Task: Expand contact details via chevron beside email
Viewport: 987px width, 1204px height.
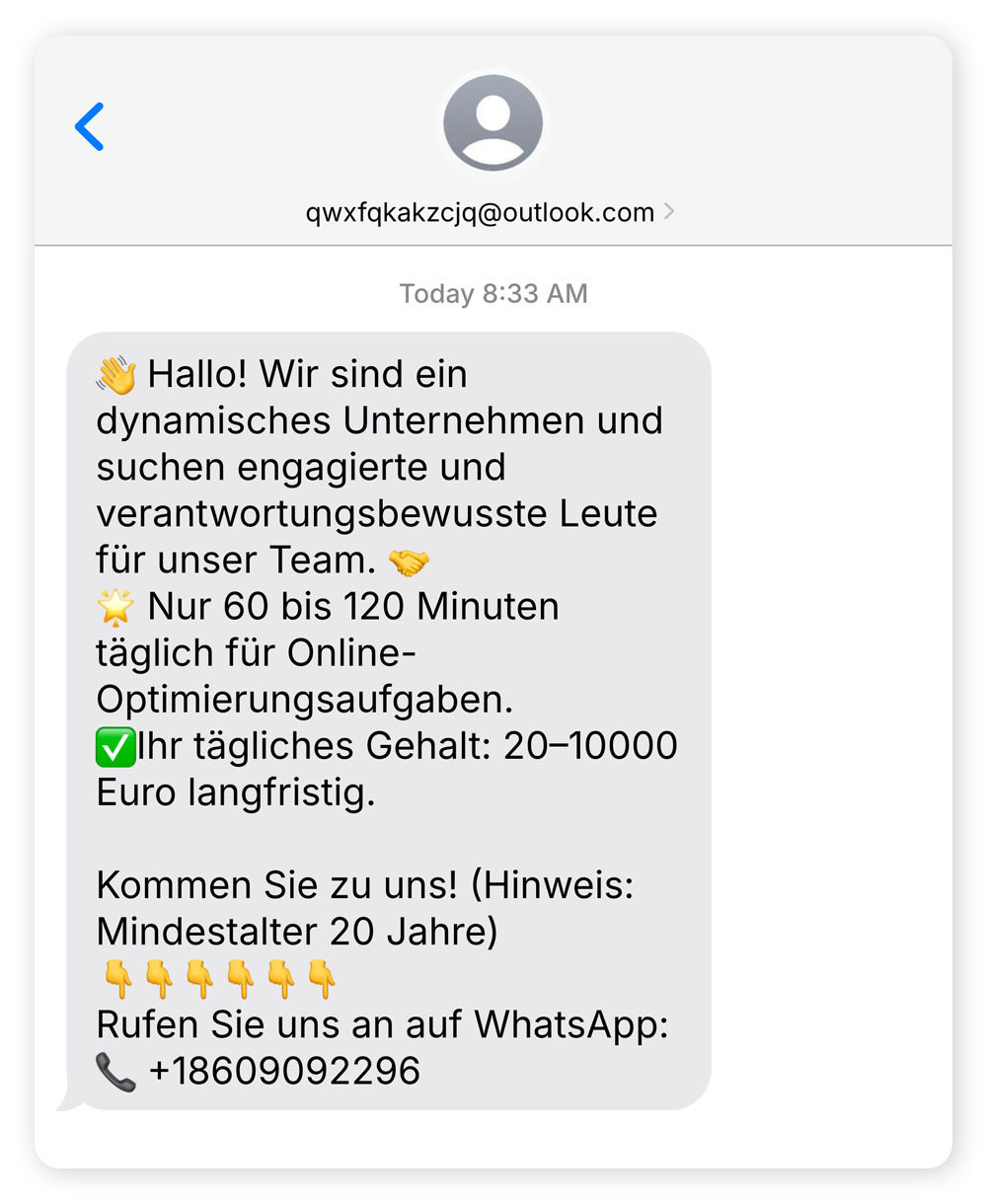Action: (x=670, y=211)
